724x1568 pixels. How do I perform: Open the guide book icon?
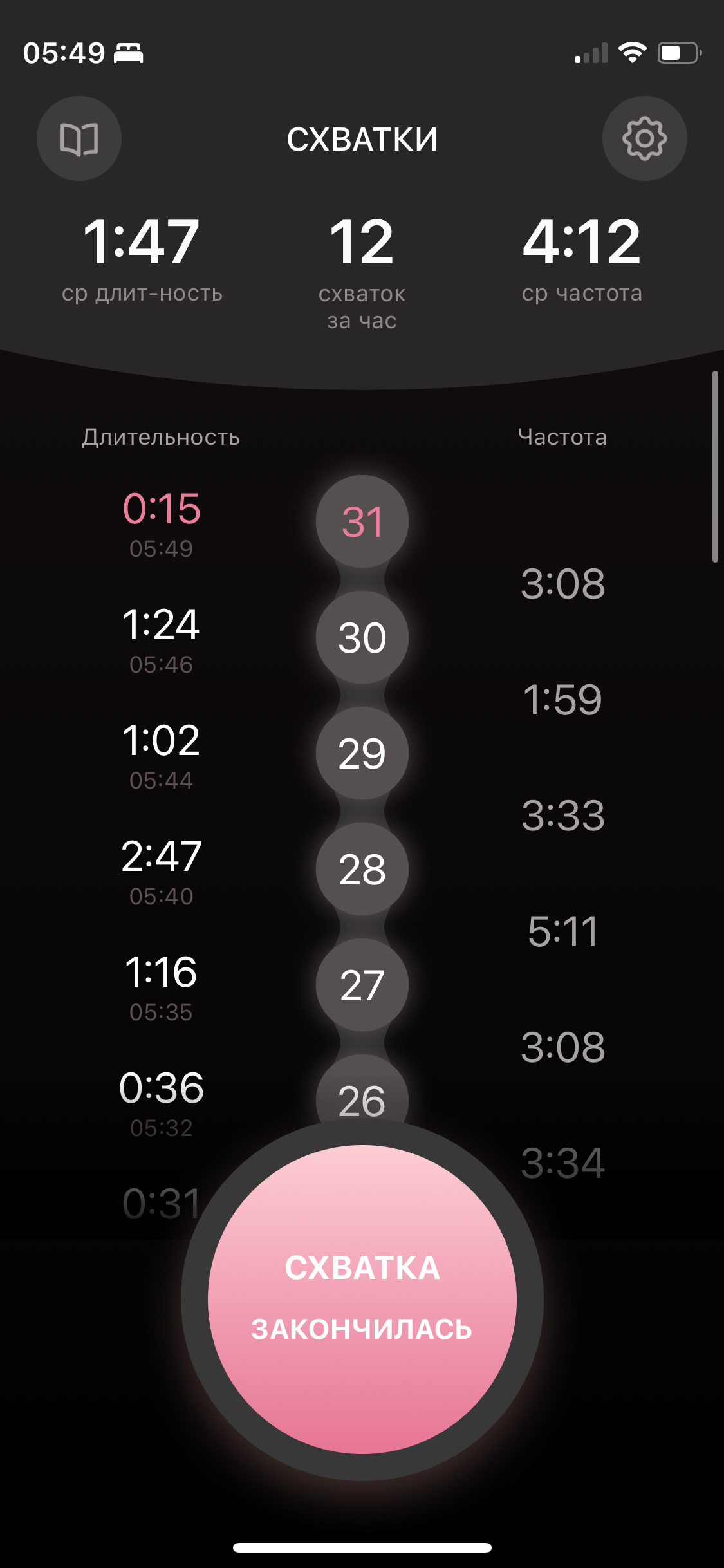(79, 138)
